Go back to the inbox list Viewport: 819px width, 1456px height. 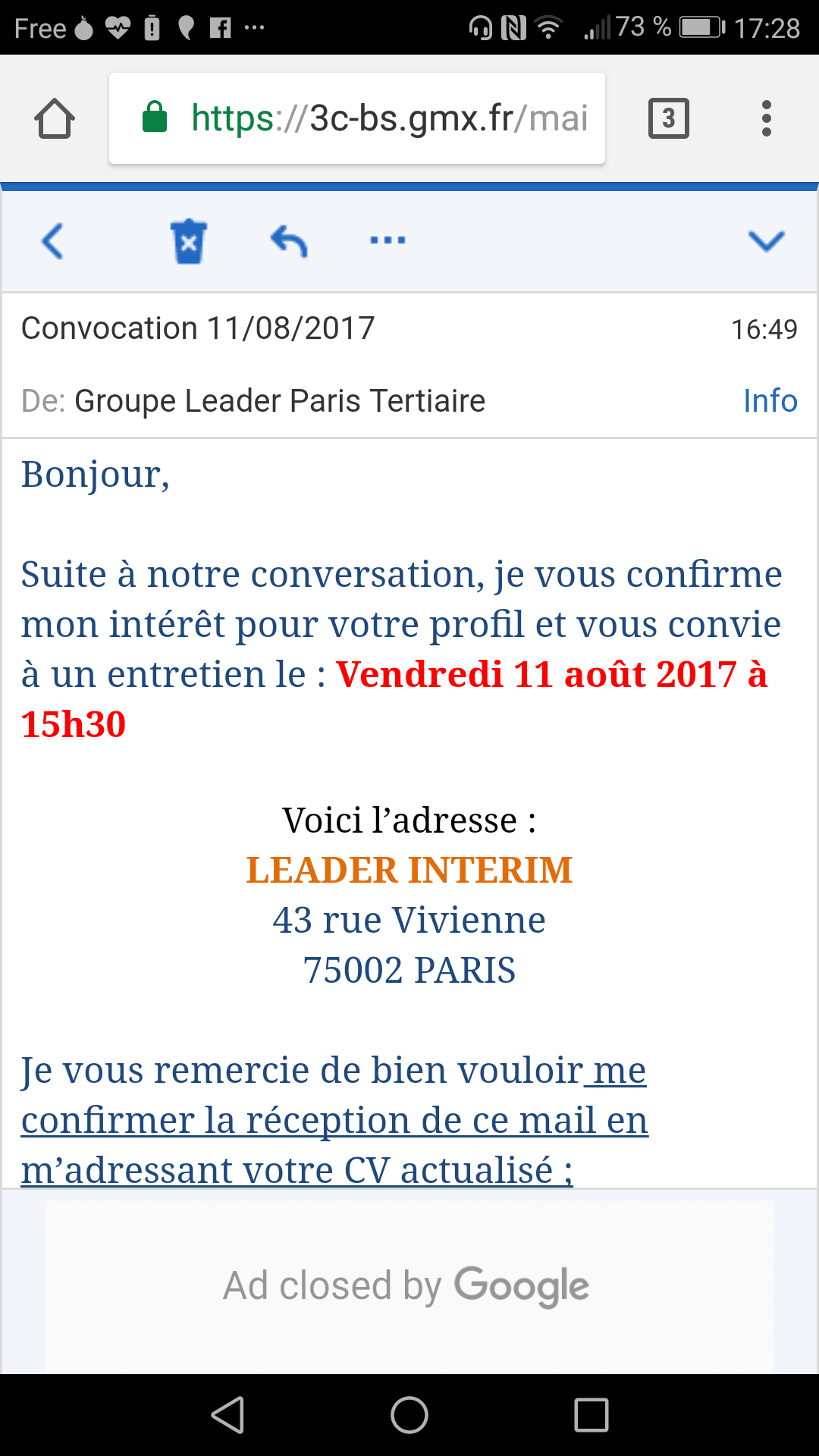click(x=52, y=242)
